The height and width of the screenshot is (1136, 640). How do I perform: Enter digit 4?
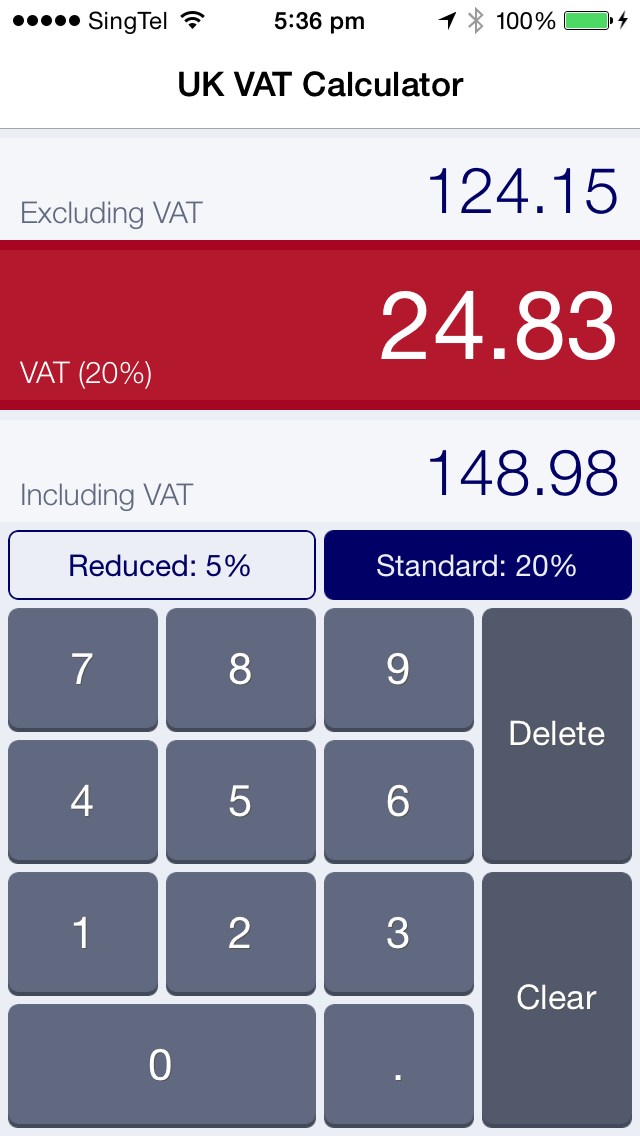(x=83, y=801)
